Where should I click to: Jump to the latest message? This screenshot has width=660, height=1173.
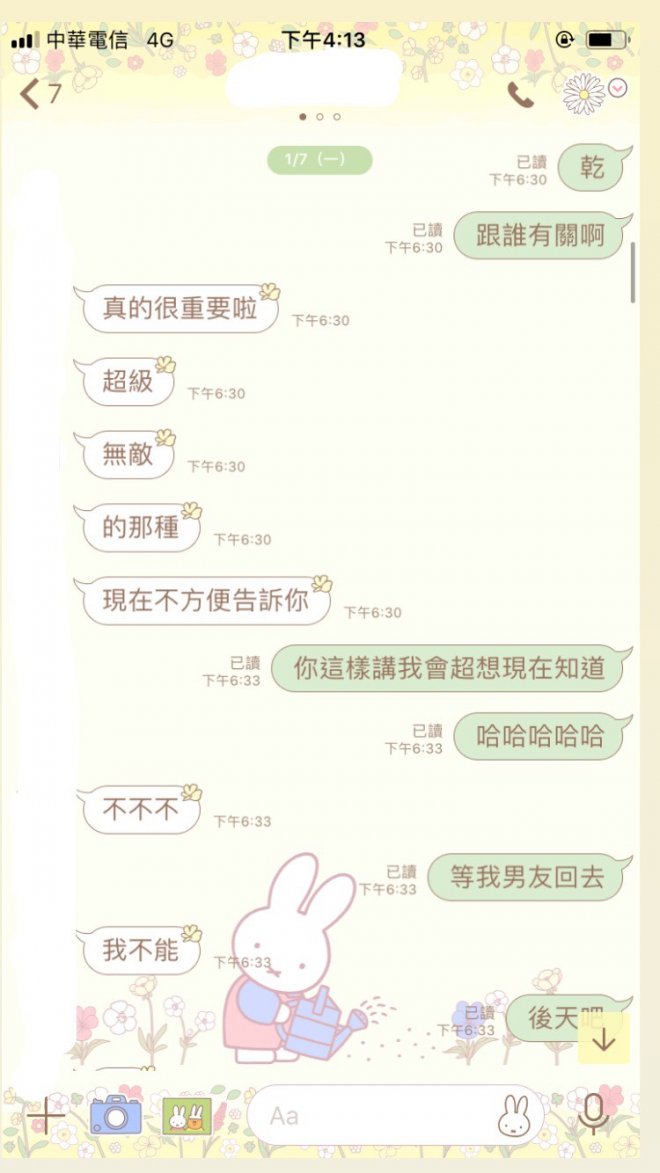[603, 1038]
